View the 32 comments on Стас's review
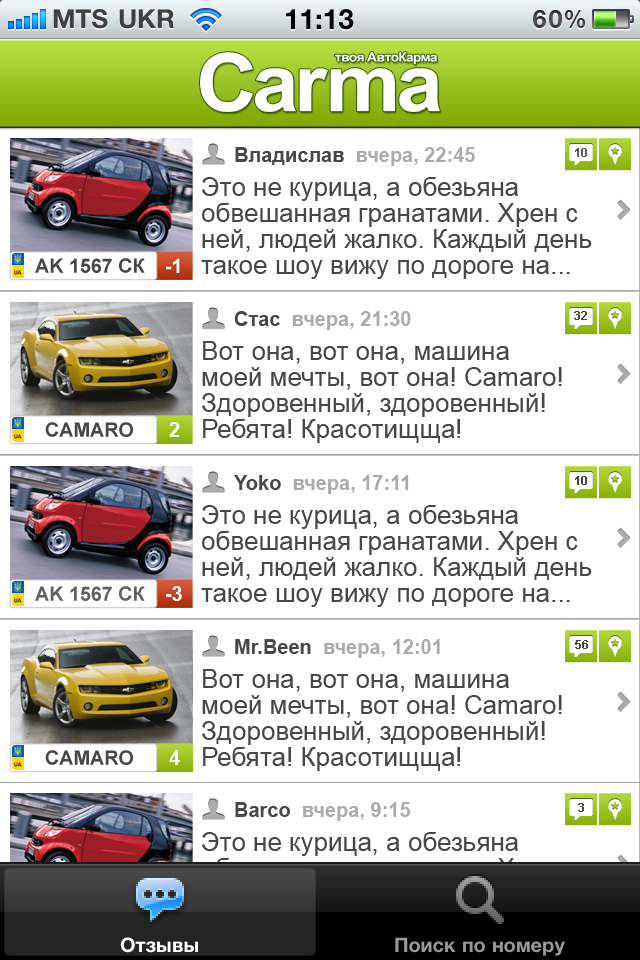 point(580,318)
